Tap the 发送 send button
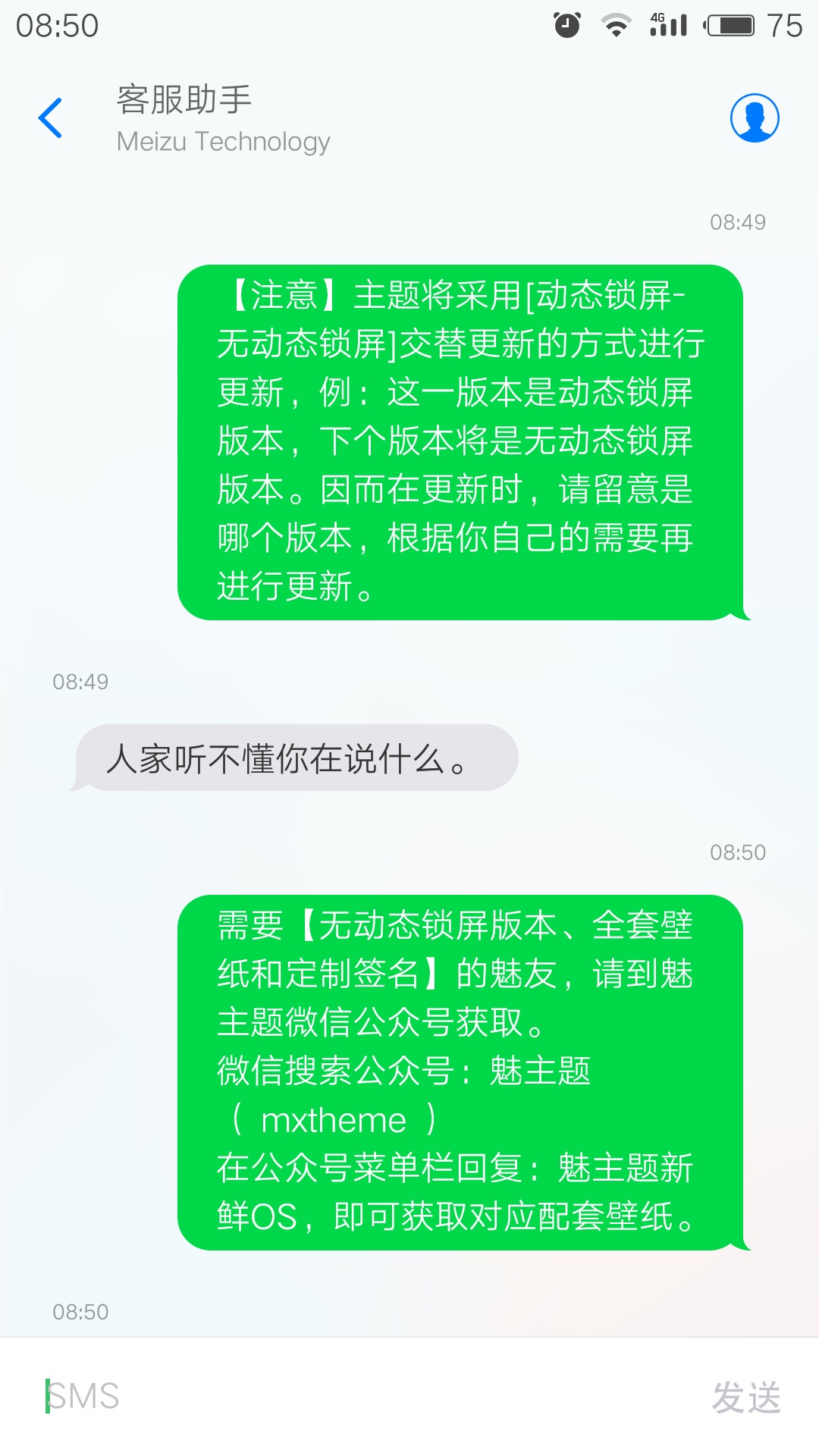Image resolution: width=819 pixels, height=1456 pixels. pyautogui.click(x=746, y=1397)
